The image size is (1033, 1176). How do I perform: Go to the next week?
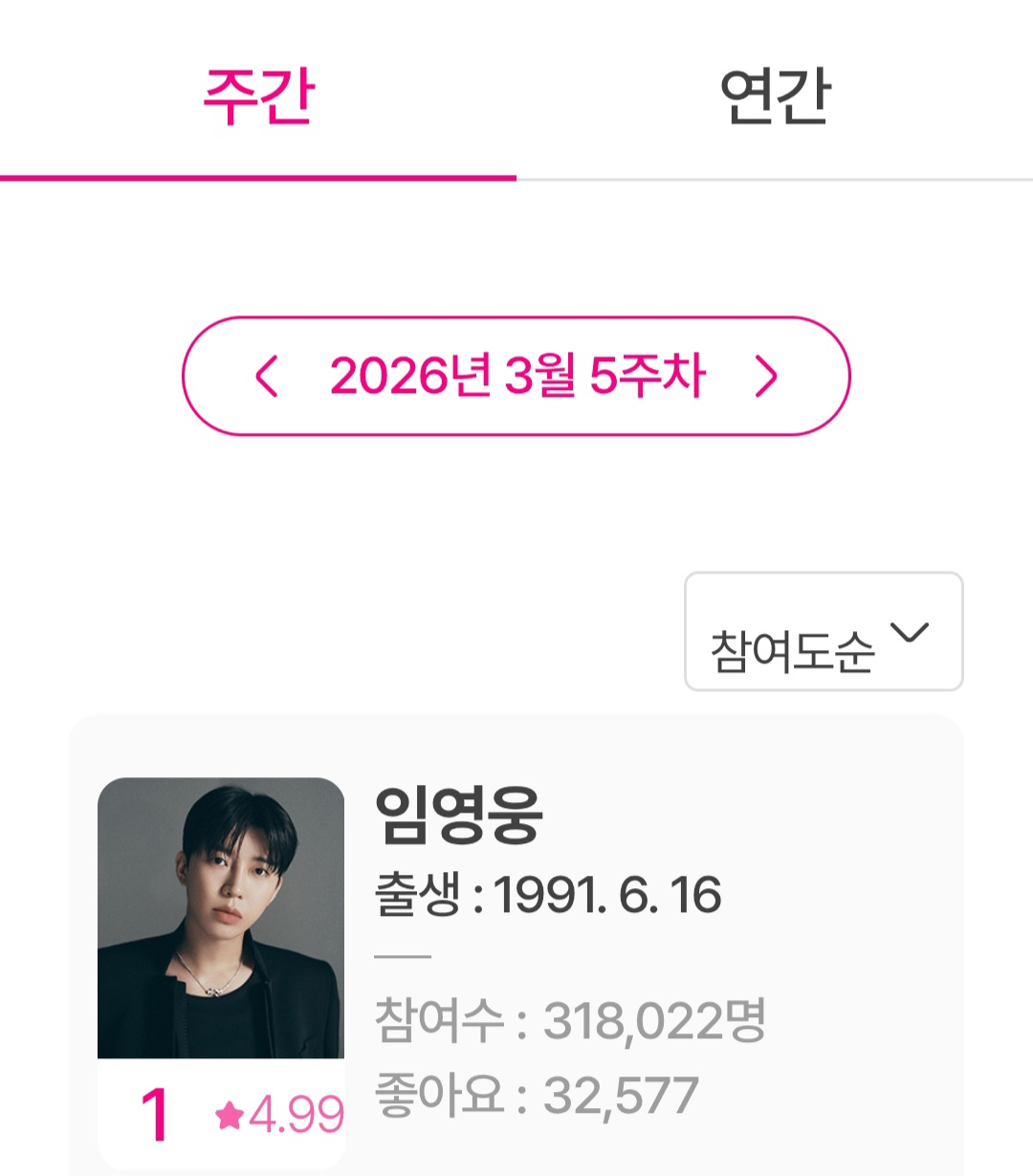pyautogui.click(x=766, y=376)
